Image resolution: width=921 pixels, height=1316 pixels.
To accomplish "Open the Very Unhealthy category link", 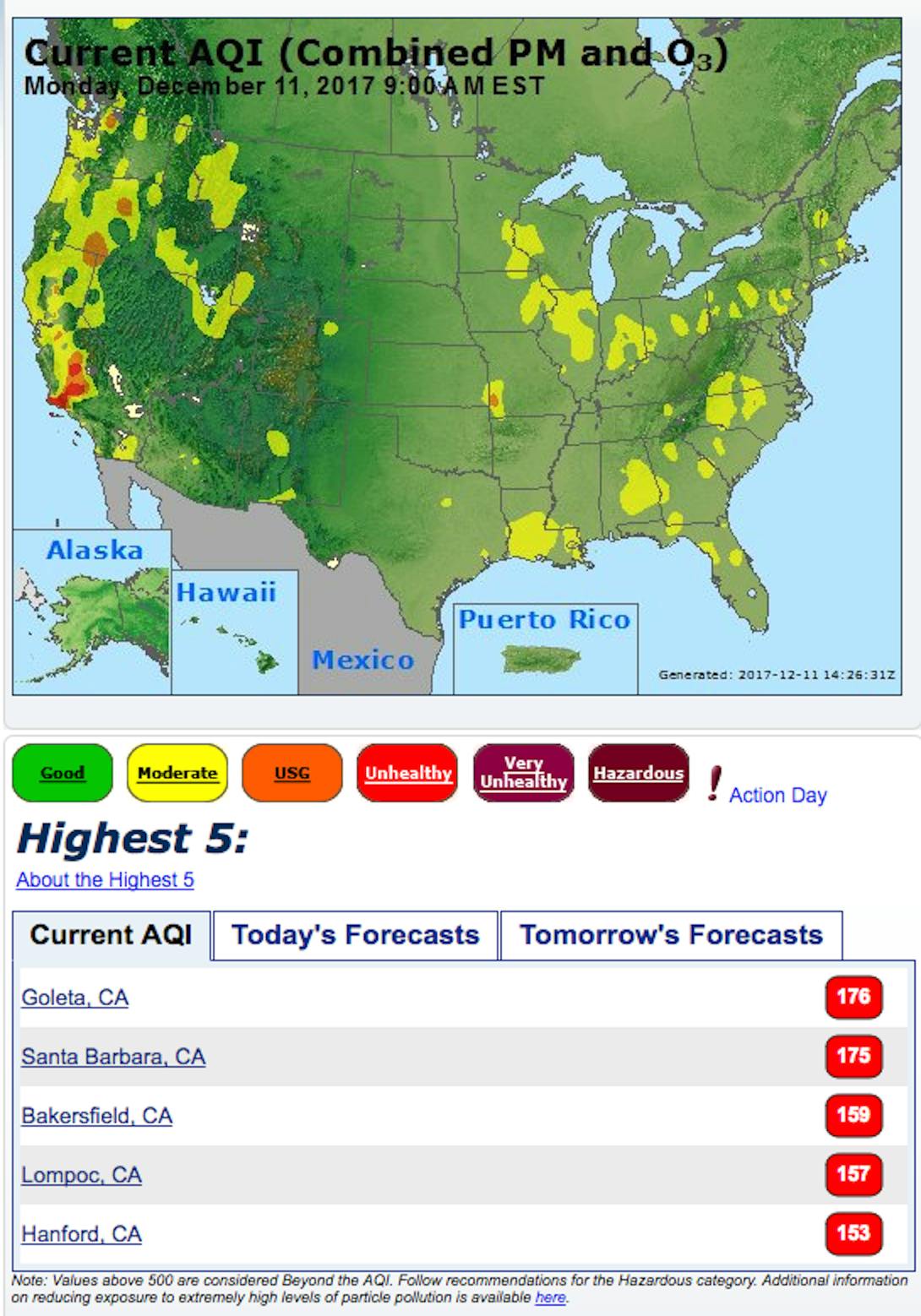I will pos(523,773).
